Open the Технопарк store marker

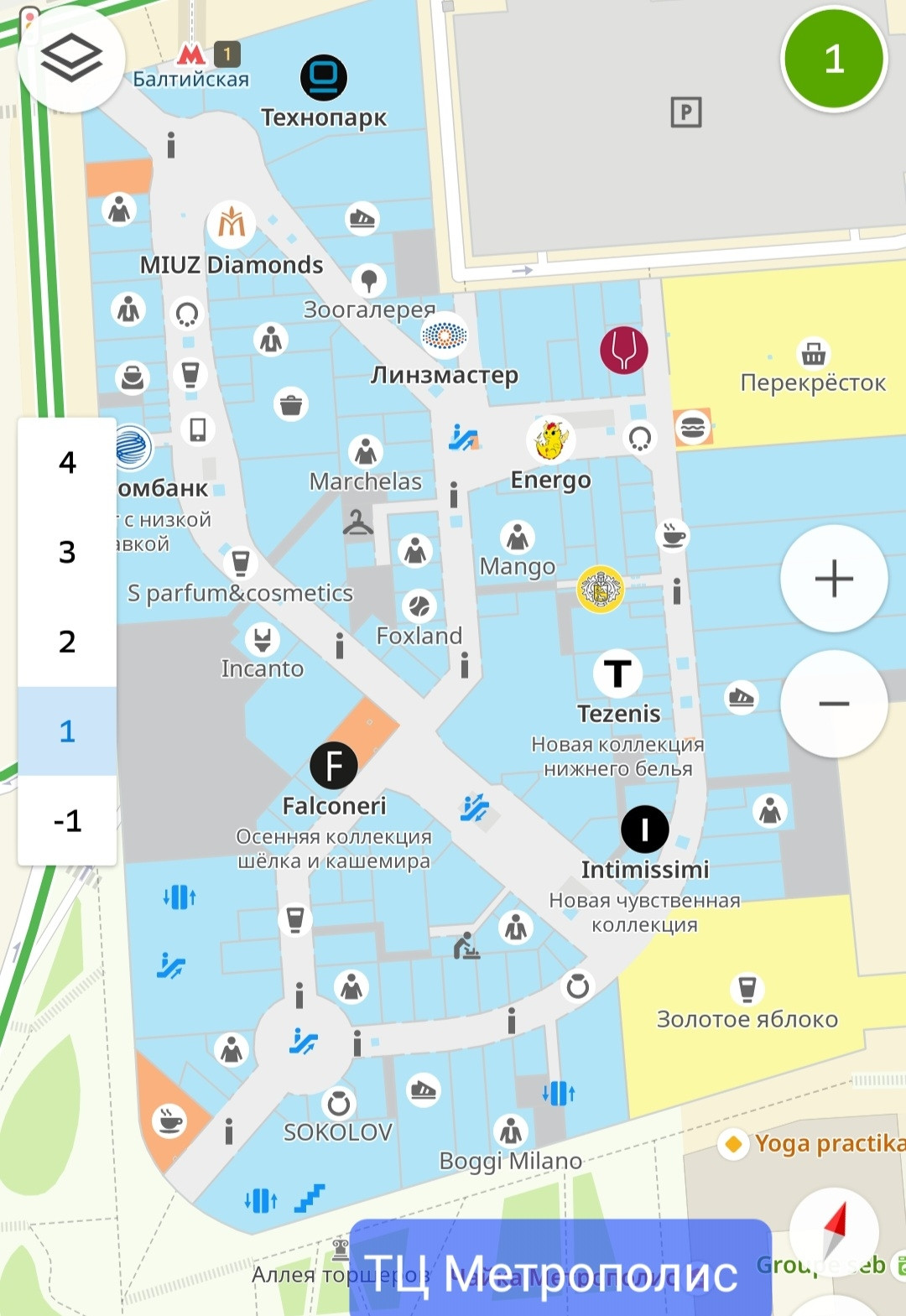click(x=324, y=78)
